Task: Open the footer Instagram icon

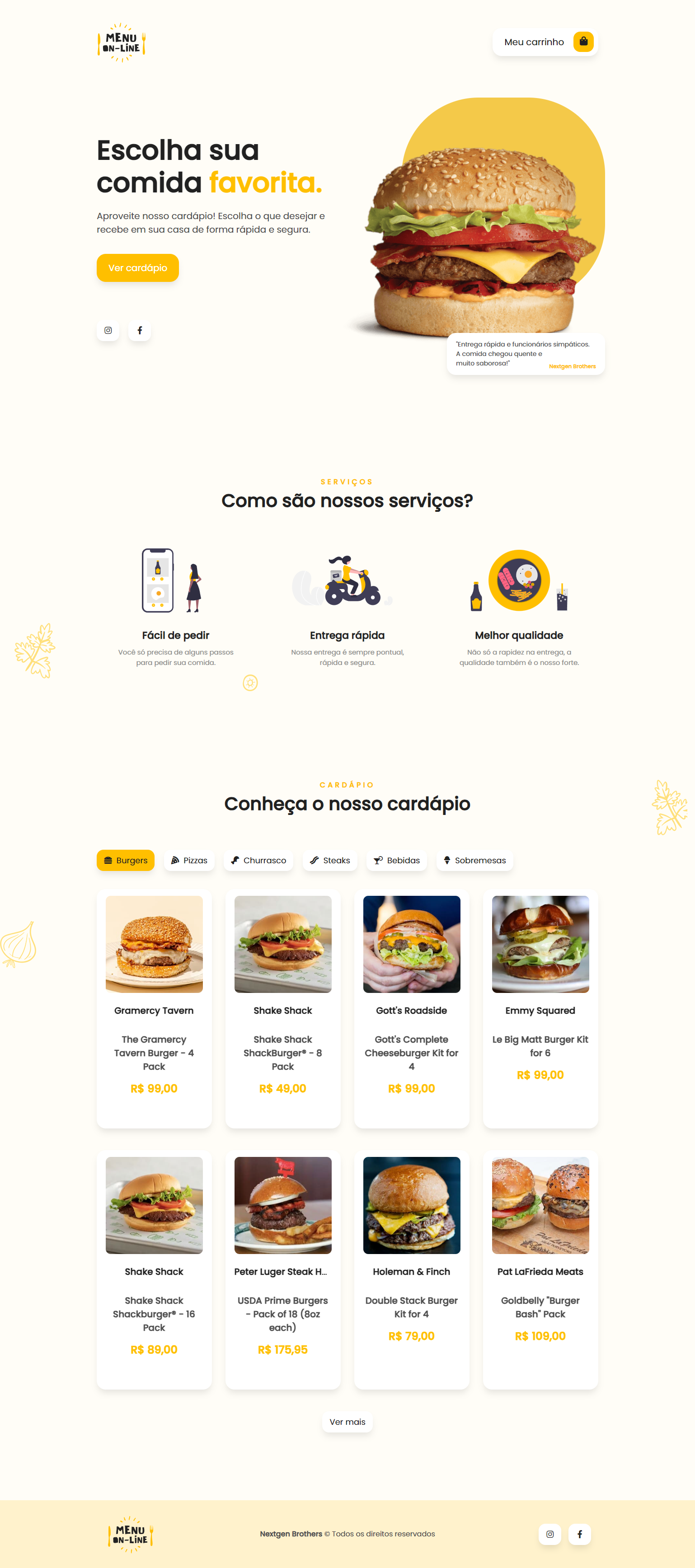Action: click(x=549, y=1534)
